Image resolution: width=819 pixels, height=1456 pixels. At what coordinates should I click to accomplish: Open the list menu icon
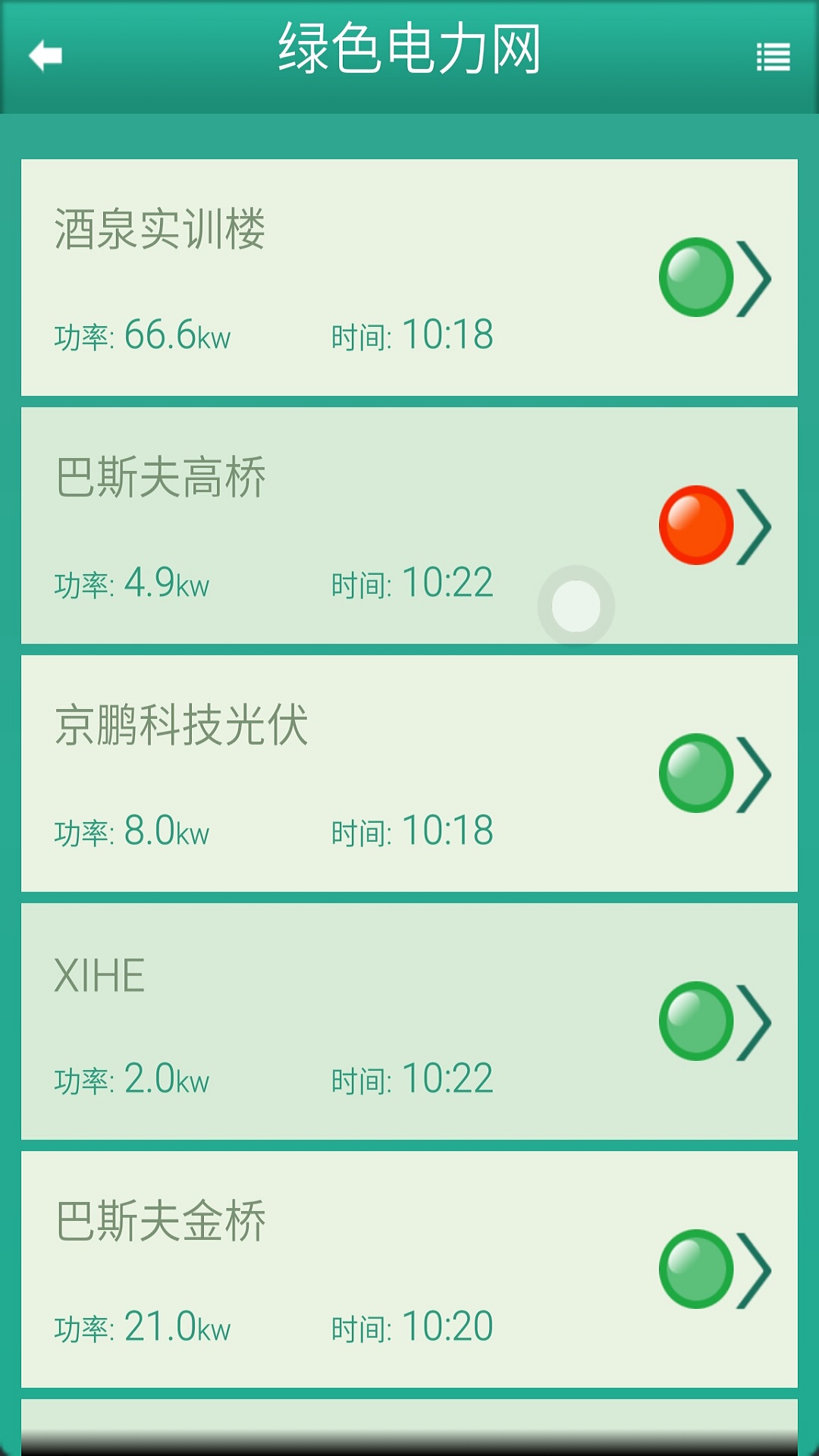(x=773, y=58)
